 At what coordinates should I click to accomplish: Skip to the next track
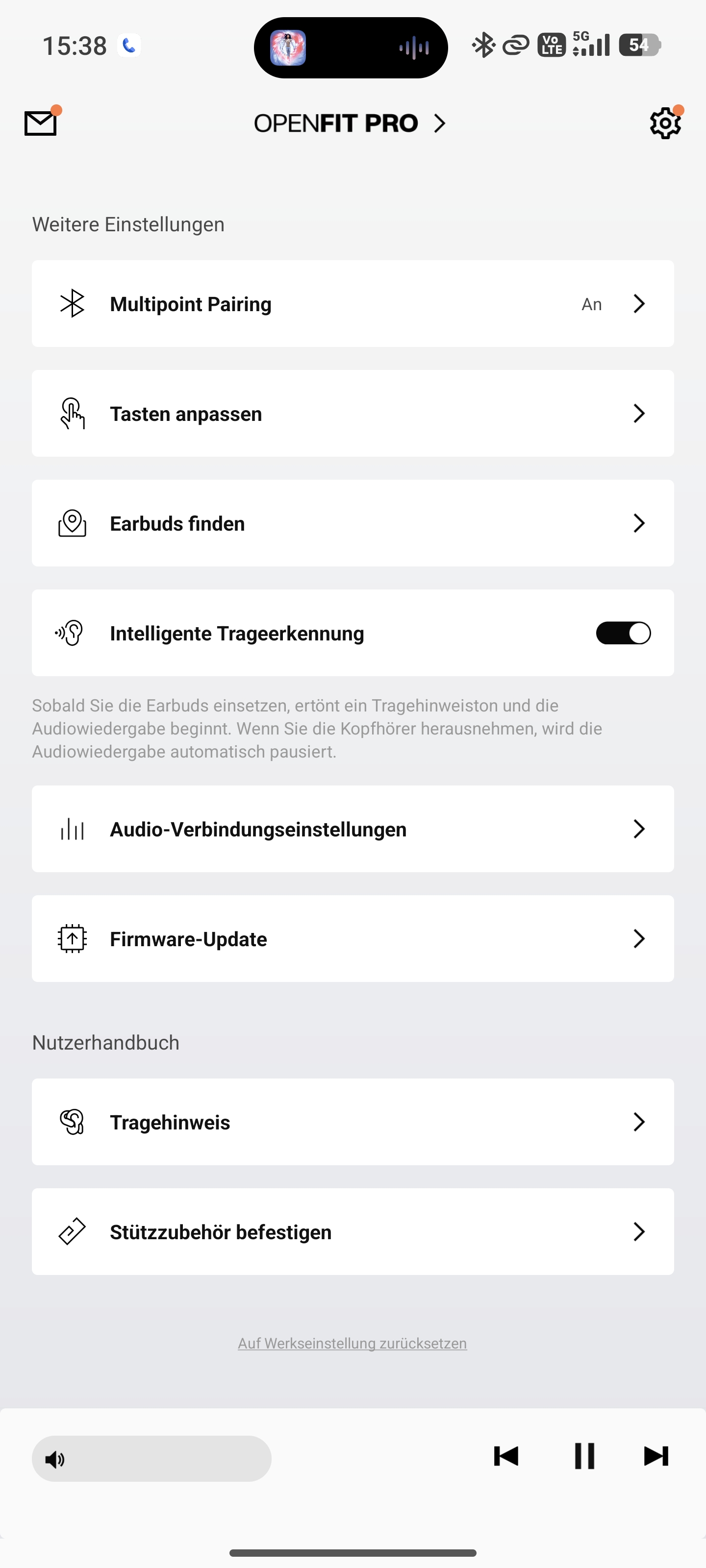pyautogui.click(x=656, y=1457)
